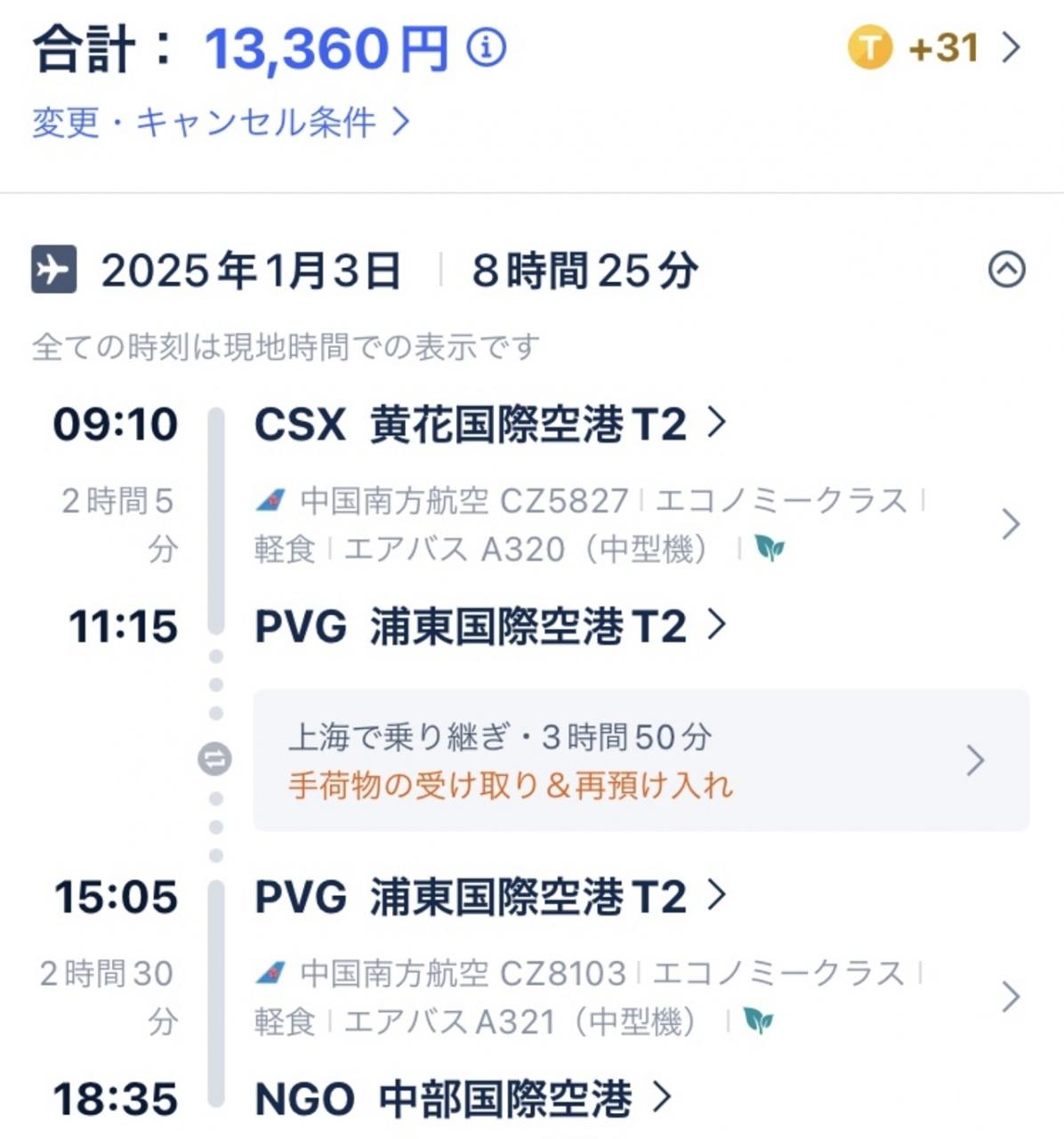The width and height of the screenshot is (1064, 1139).
Task: Collapse the 2025年1月3日 flight details
Action: pos(1006,269)
